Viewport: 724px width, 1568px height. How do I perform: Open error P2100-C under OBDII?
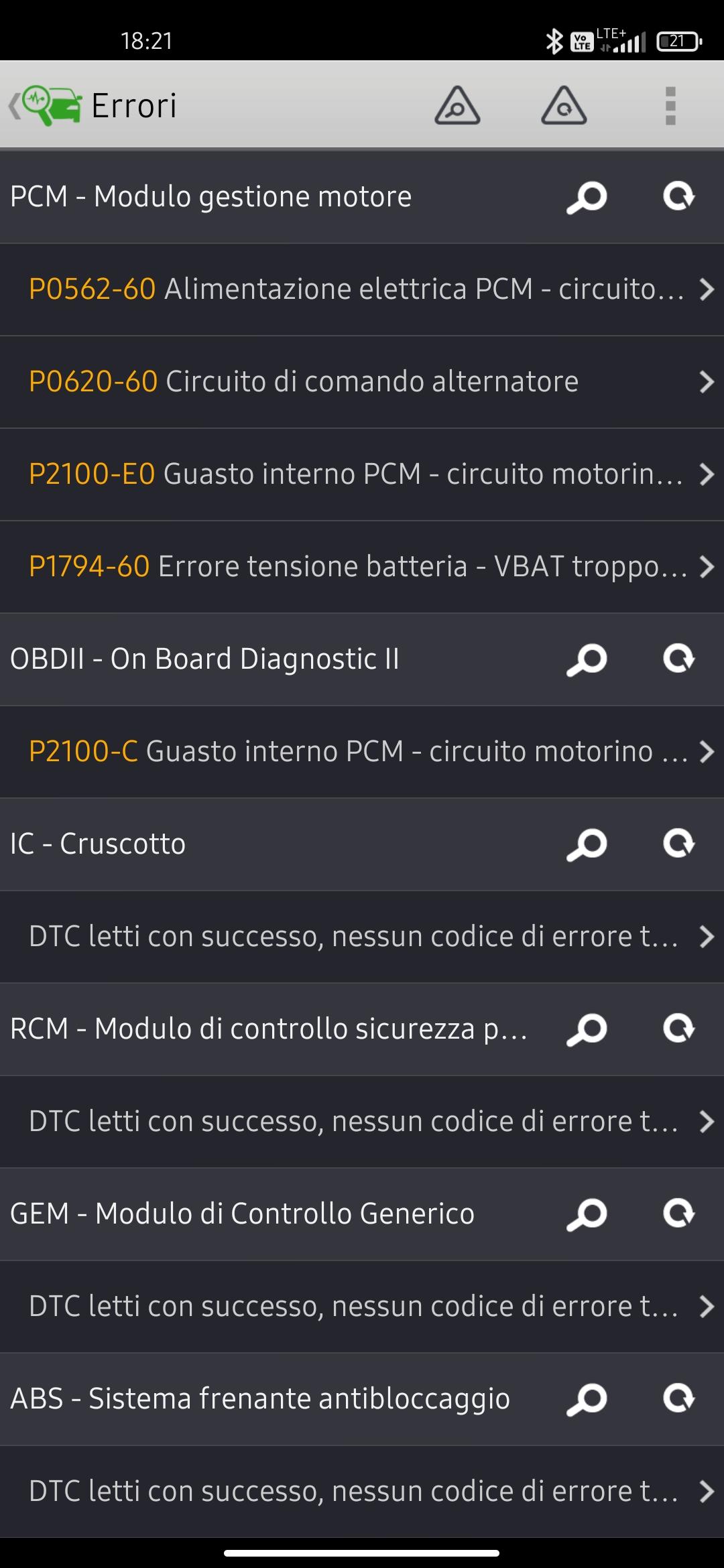[x=362, y=752]
